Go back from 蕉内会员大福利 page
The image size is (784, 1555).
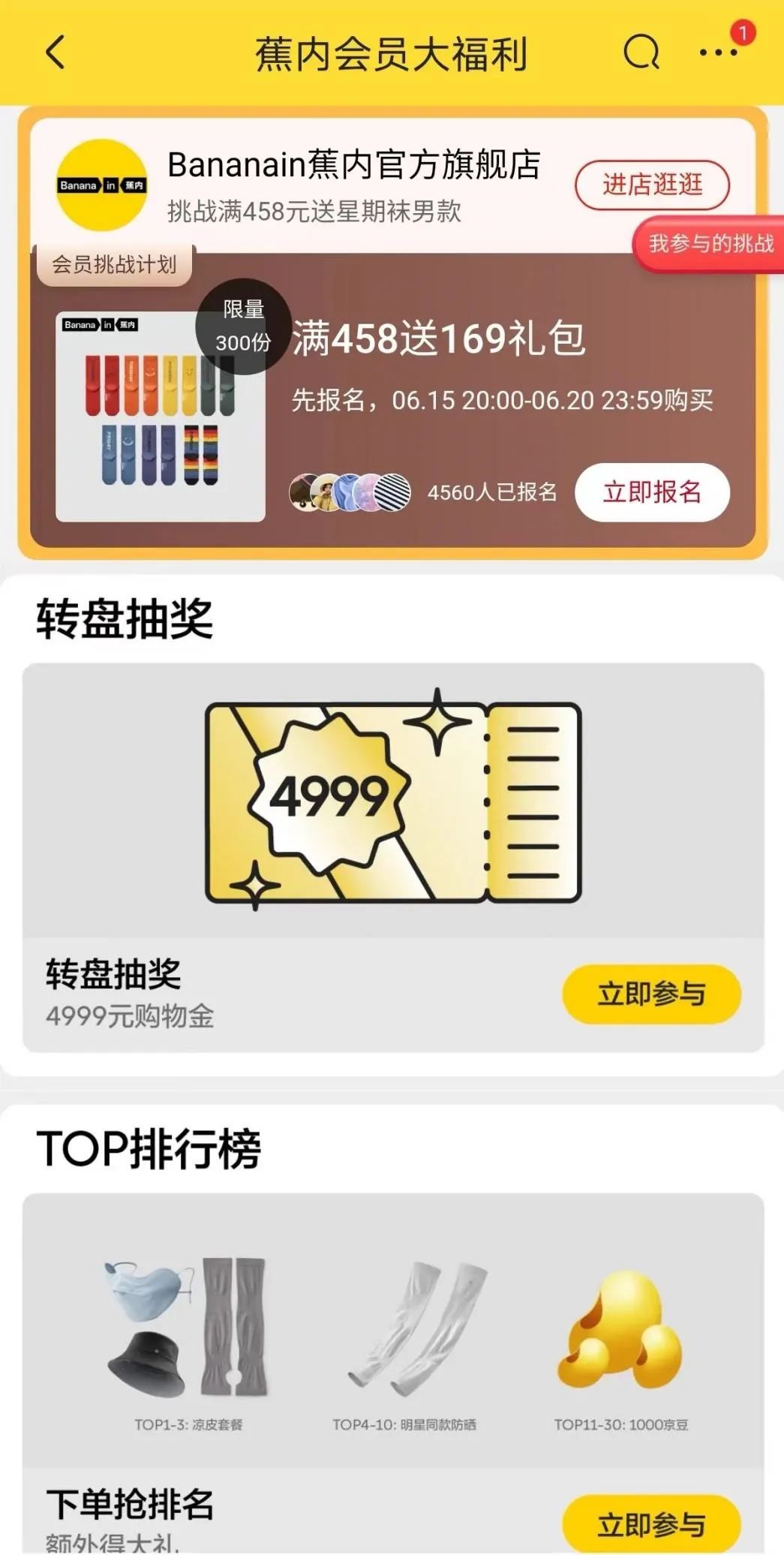[56, 53]
